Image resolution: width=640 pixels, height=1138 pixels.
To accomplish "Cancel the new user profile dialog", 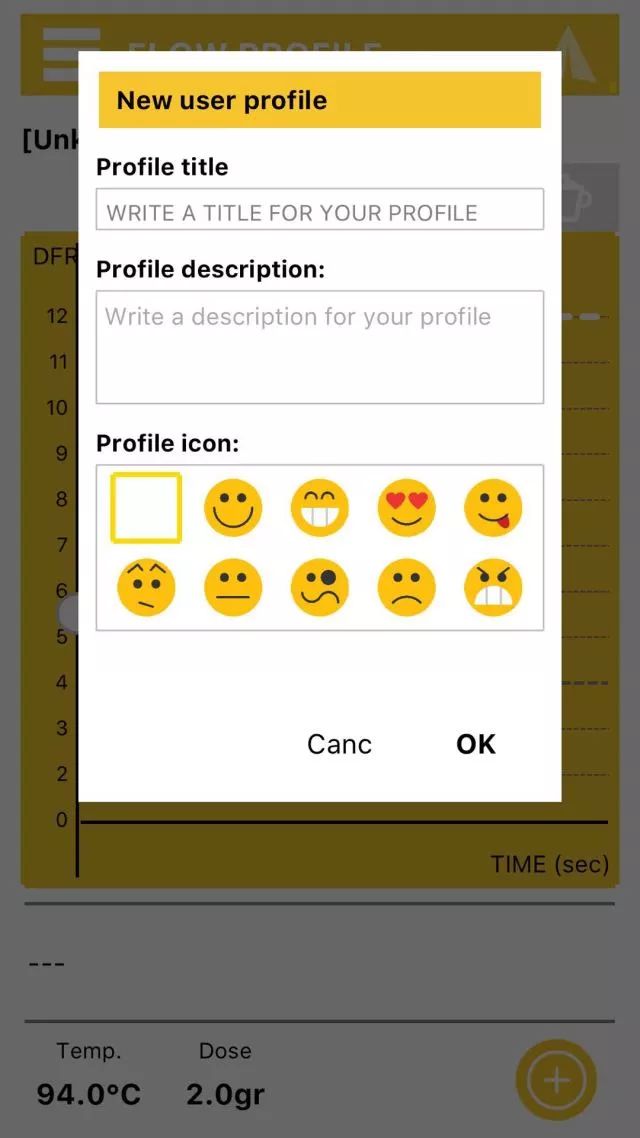I will [339, 744].
